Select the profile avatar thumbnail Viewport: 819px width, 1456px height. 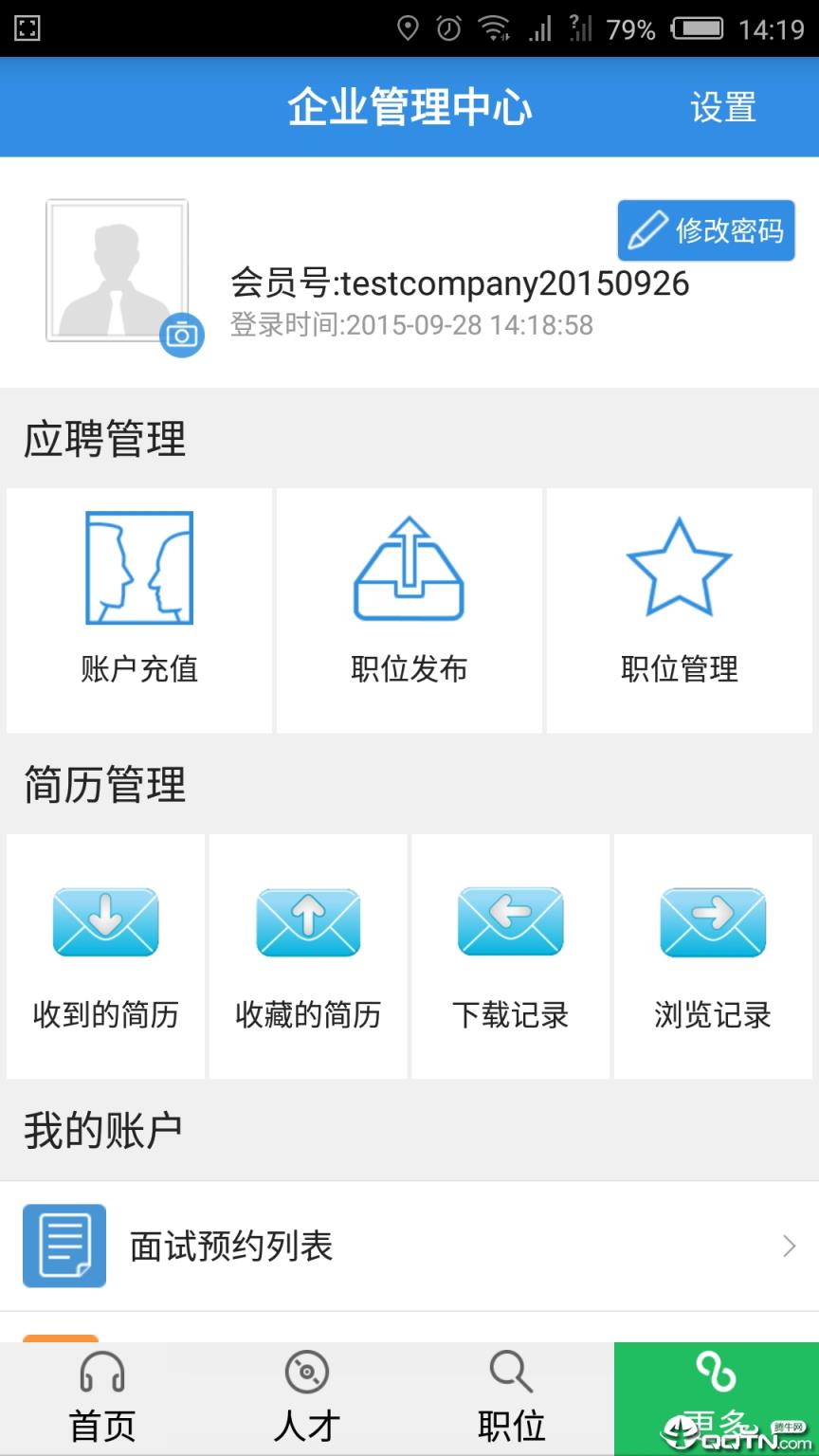tap(116, 270)
